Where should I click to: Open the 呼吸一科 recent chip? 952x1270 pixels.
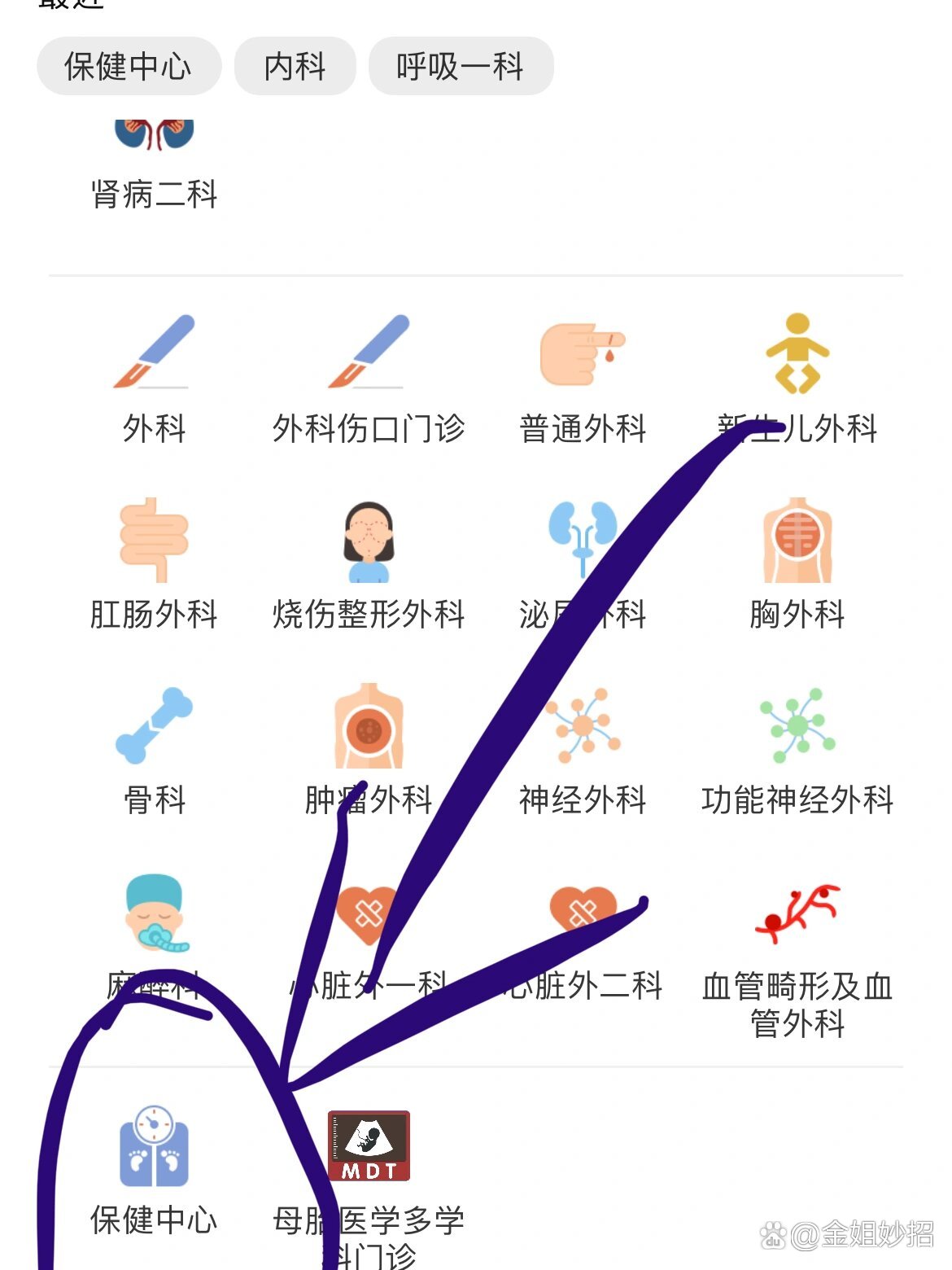pos(460,67)
